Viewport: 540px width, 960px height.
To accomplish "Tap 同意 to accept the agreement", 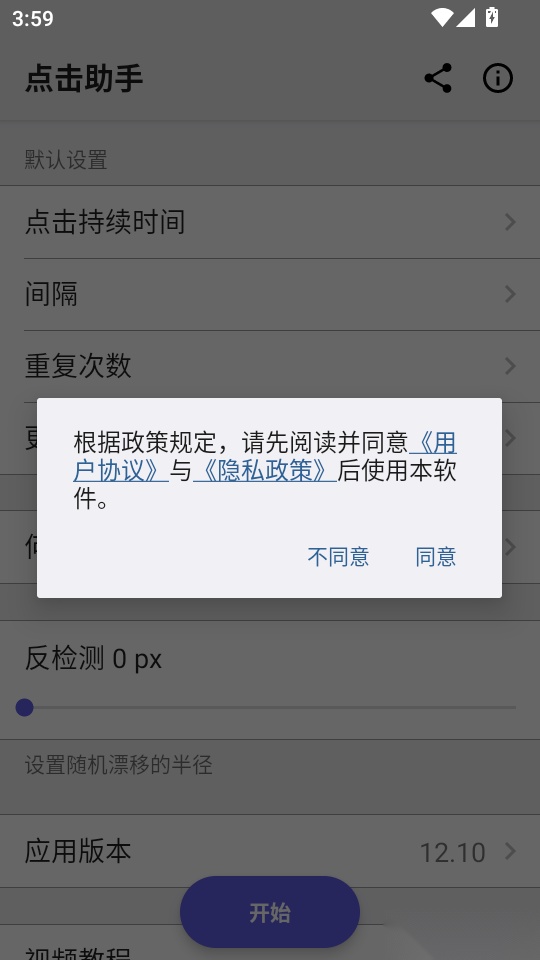I will (x=435, y=557).
